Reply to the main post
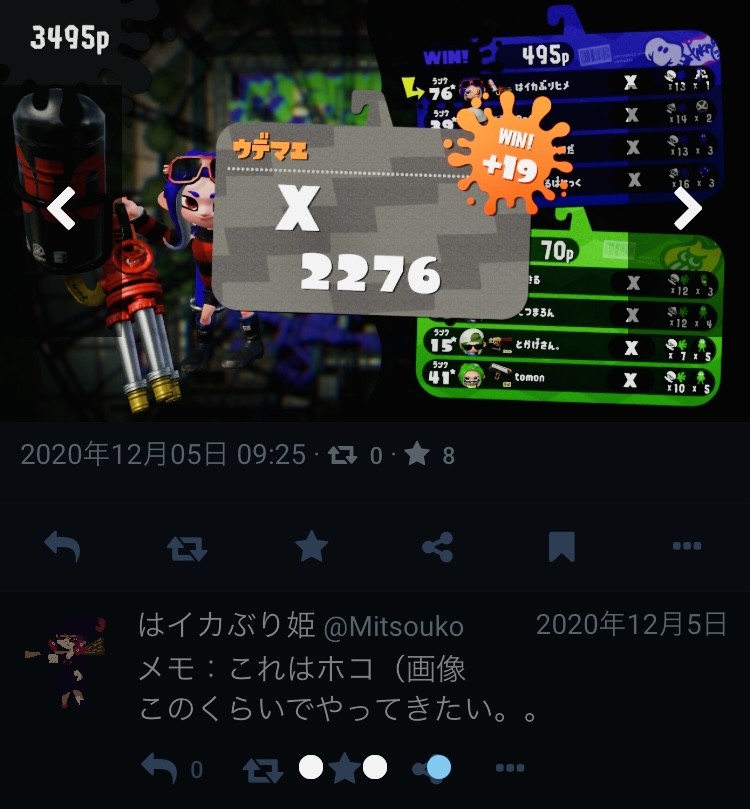This screenshot has height=809, width=750. [62, 546]
